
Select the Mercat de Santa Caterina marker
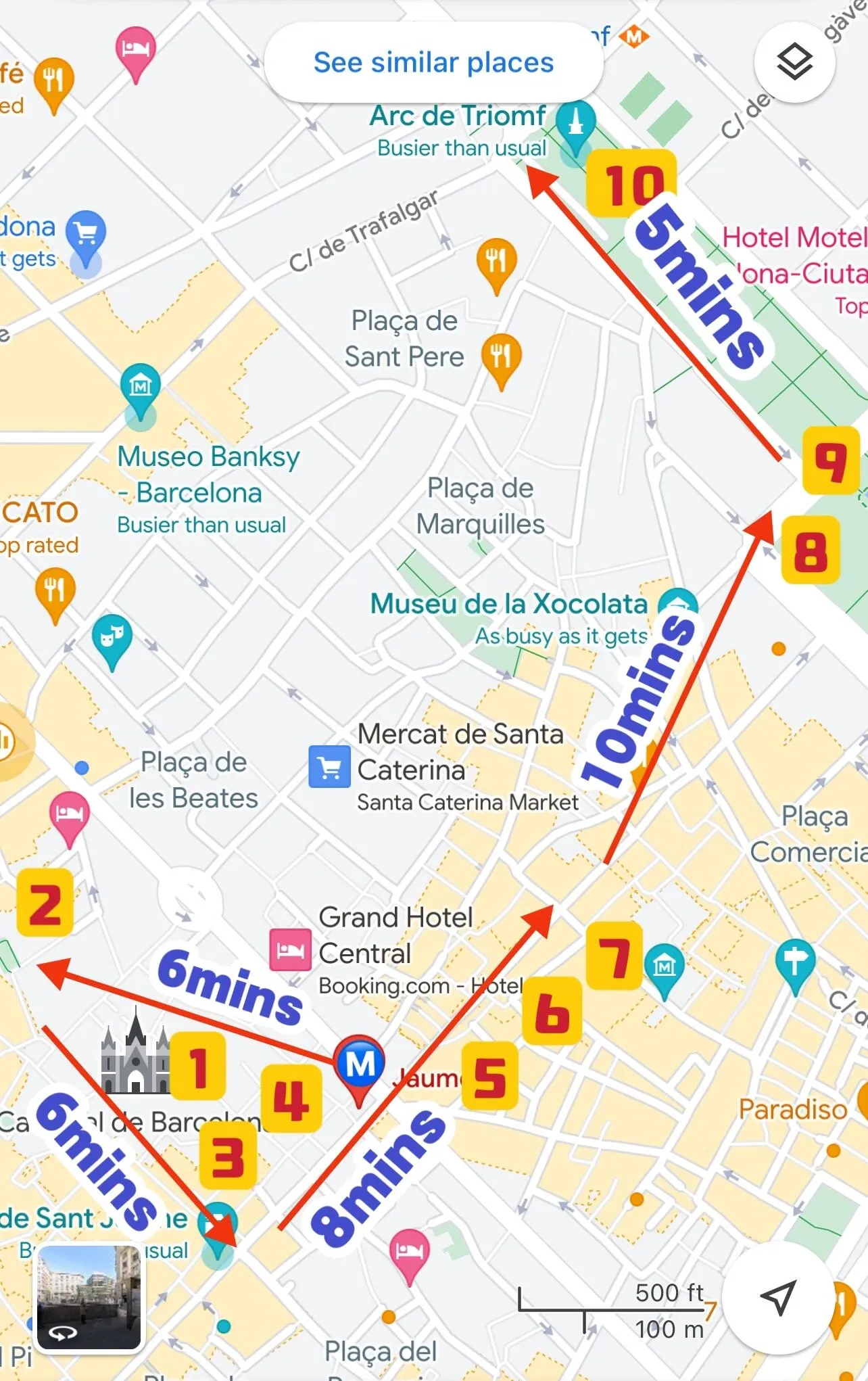(x=329, y=767)
